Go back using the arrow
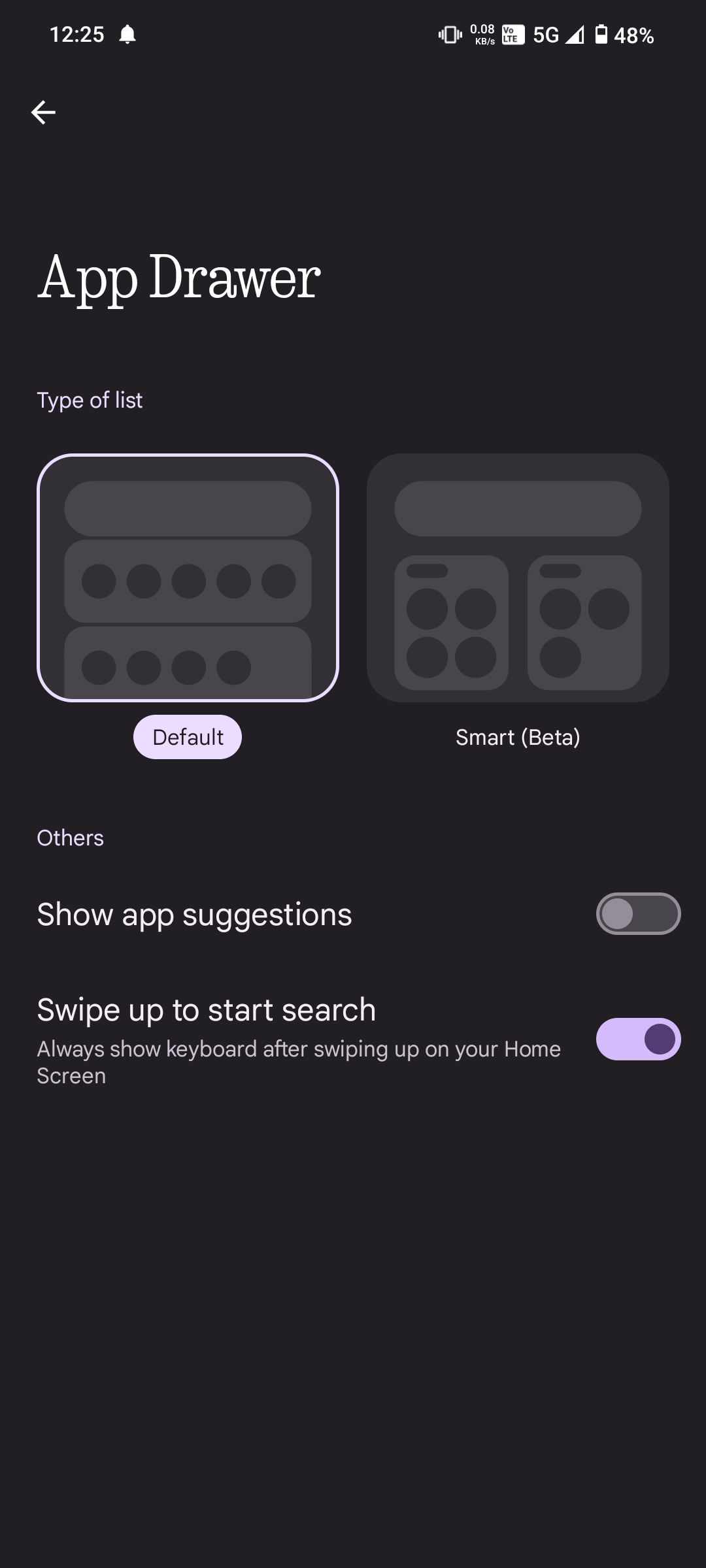706x1568 pixels. (43, 112)
